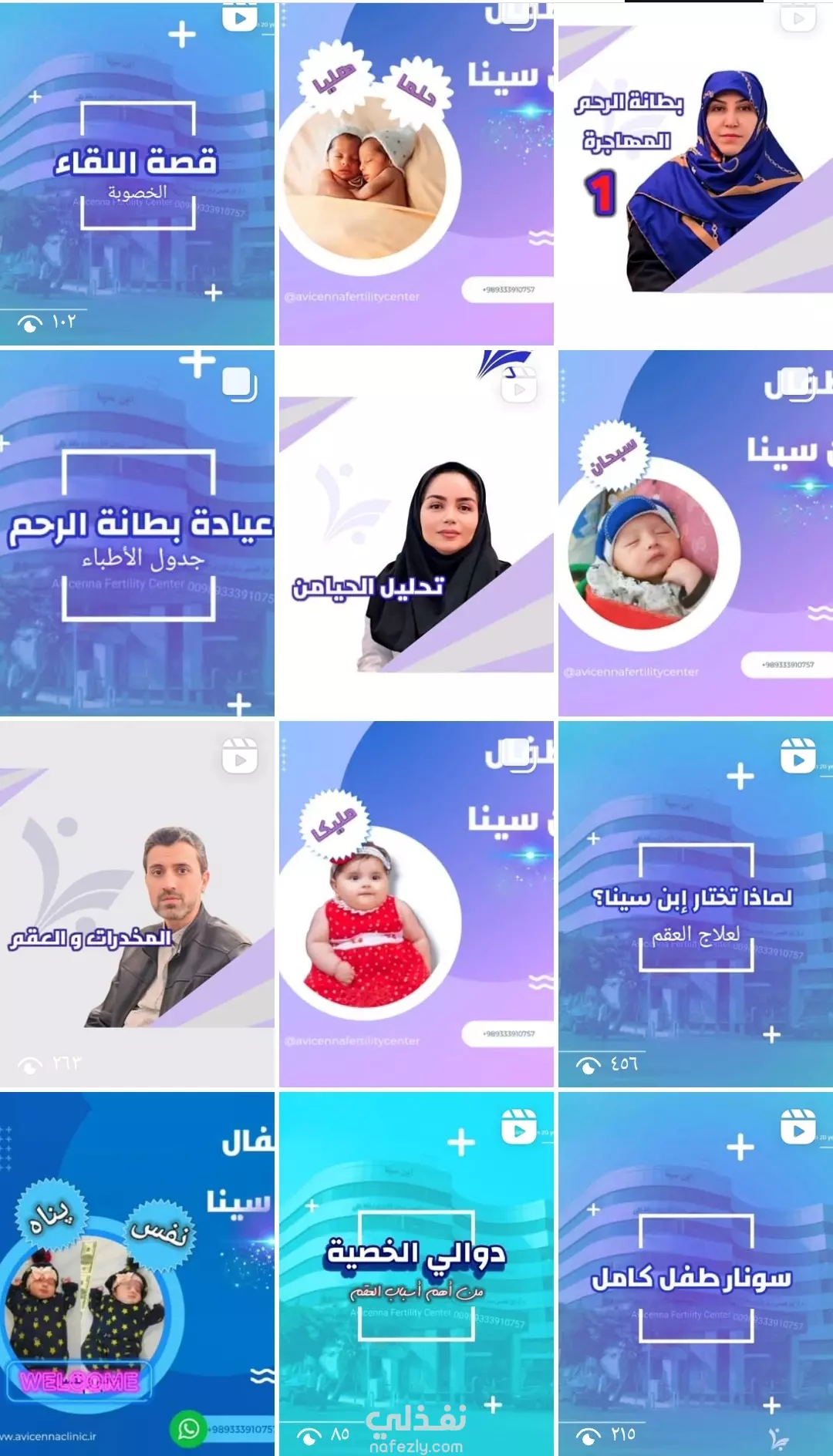Open the reel سونار طفل كامل
The height and width of the screenshot is (1456, 833).
point(696,1274)
